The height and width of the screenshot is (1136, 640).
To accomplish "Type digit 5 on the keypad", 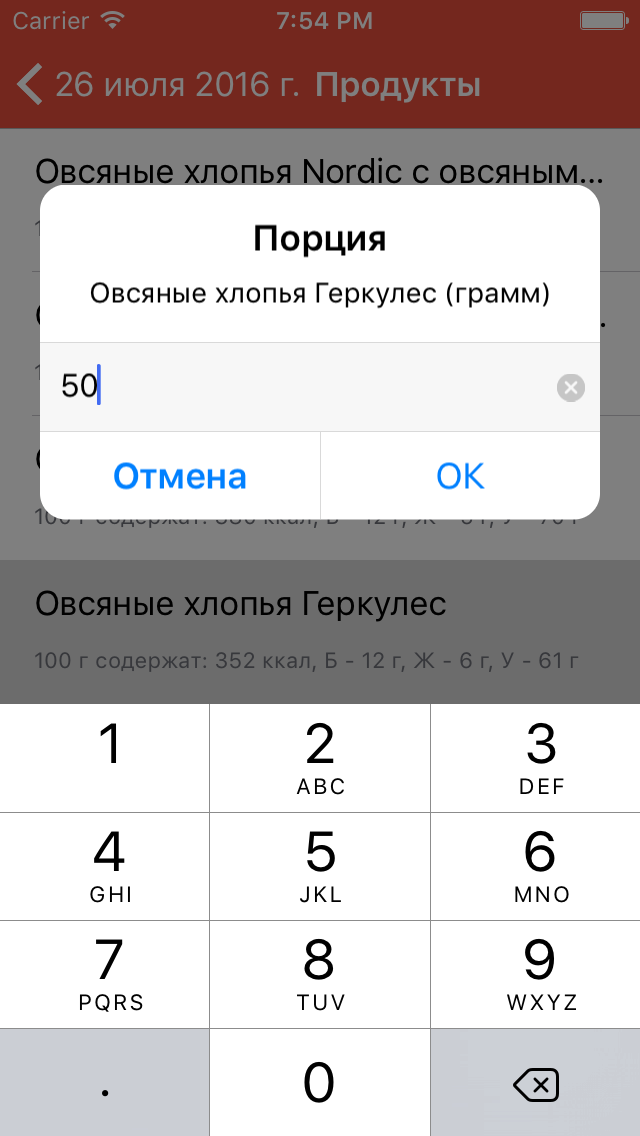I will click(320, 866).
